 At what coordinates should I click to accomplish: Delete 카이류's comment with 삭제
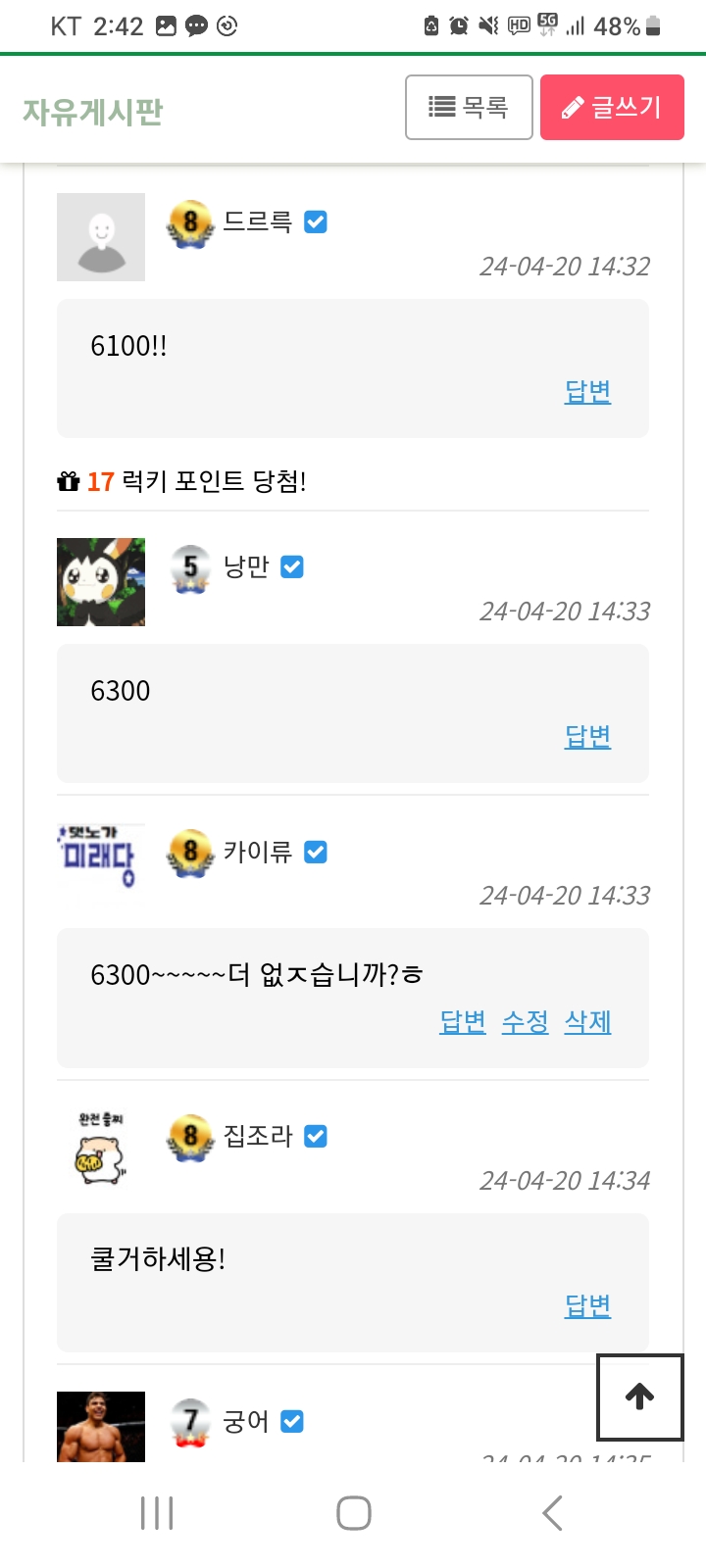[587, 1021]
